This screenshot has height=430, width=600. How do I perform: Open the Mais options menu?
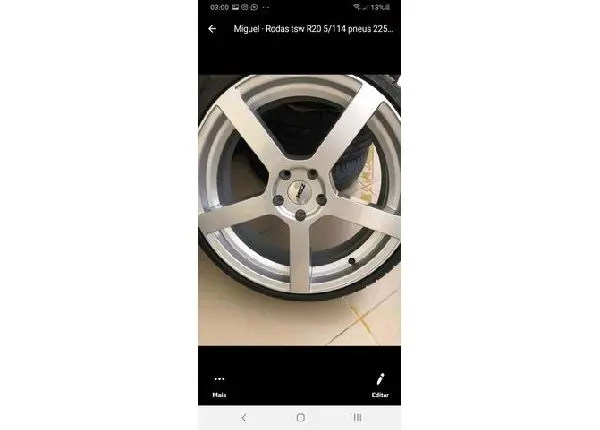click(219, 384)
